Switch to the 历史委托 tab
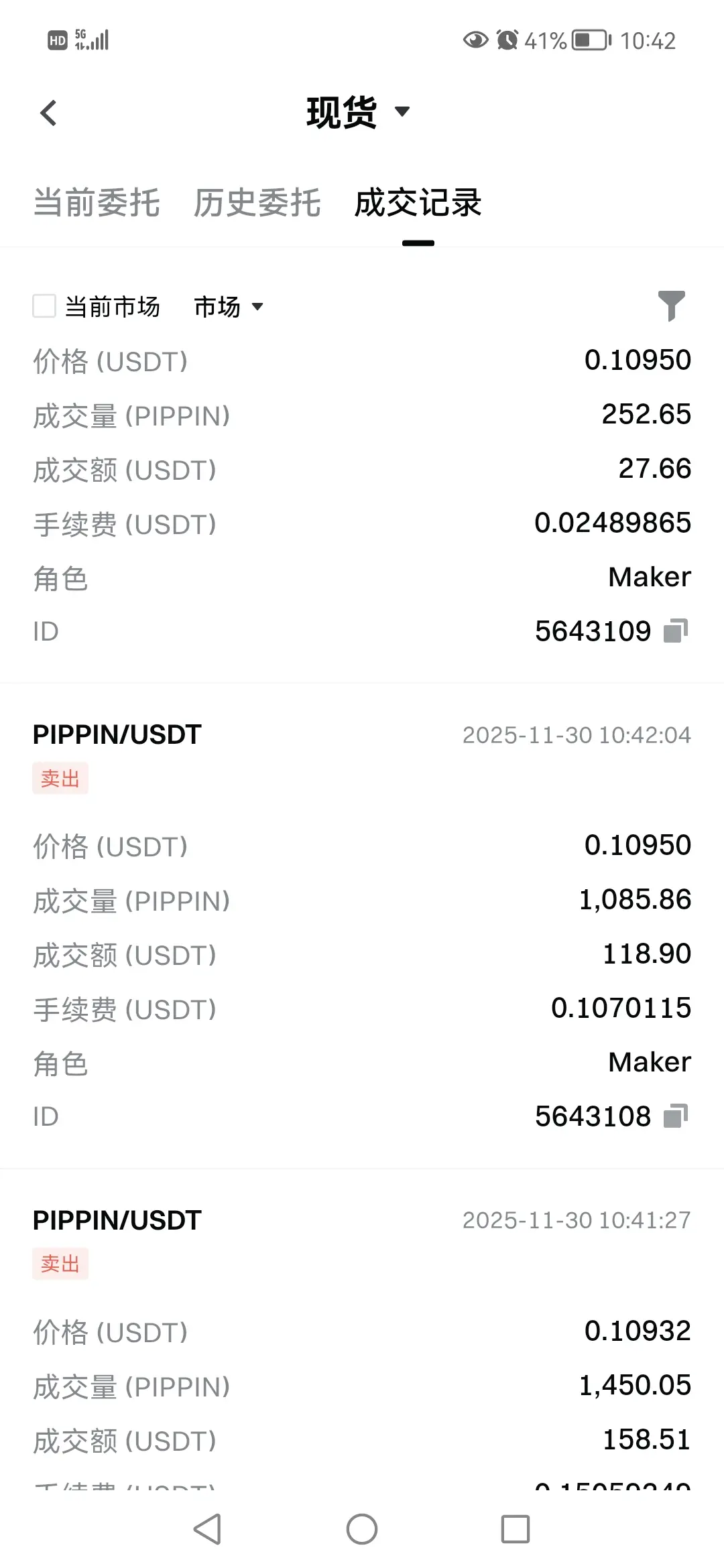The height and width of the screenshot is (1568, 724). point(257,203)
